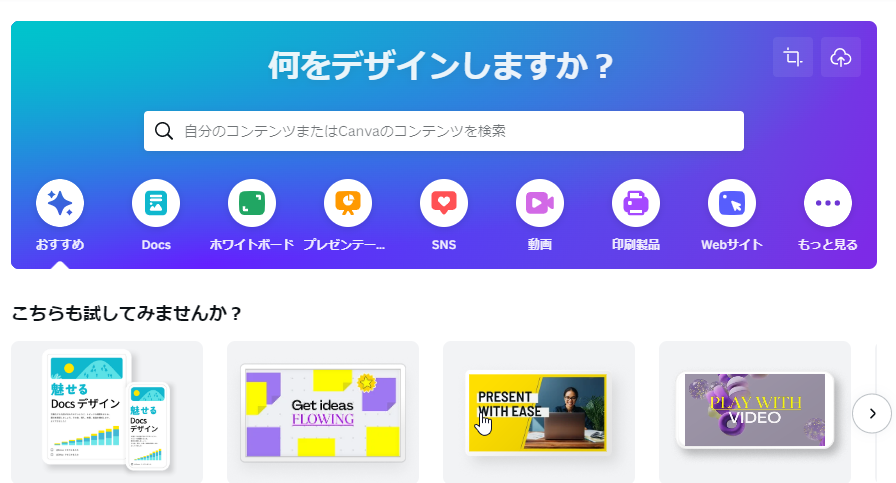
Task: Open the 印刷製品 category
Action: (636, 204)
